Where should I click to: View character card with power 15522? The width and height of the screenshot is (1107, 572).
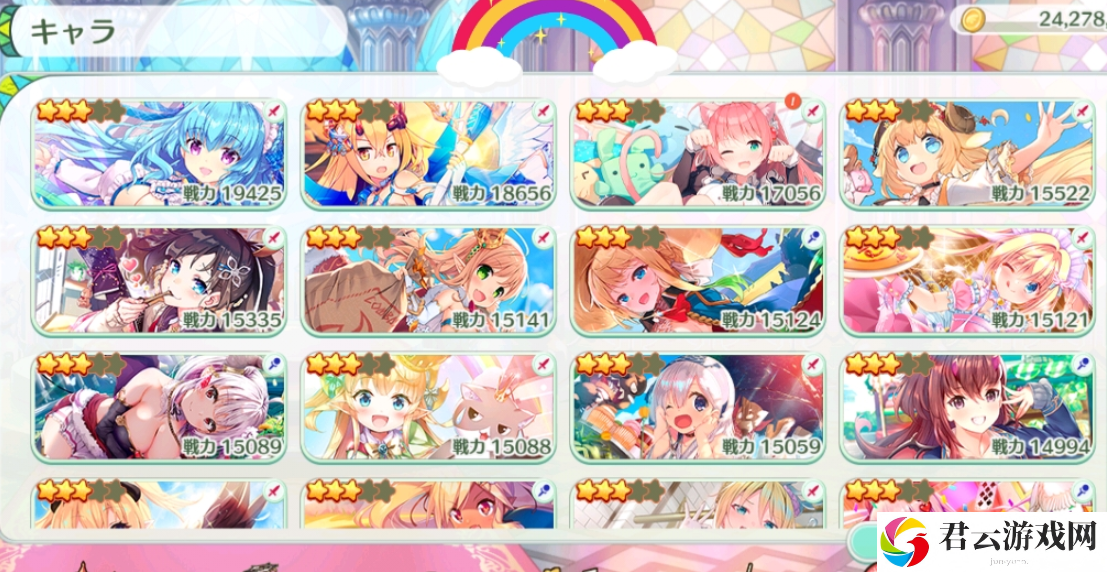[967, 153]
